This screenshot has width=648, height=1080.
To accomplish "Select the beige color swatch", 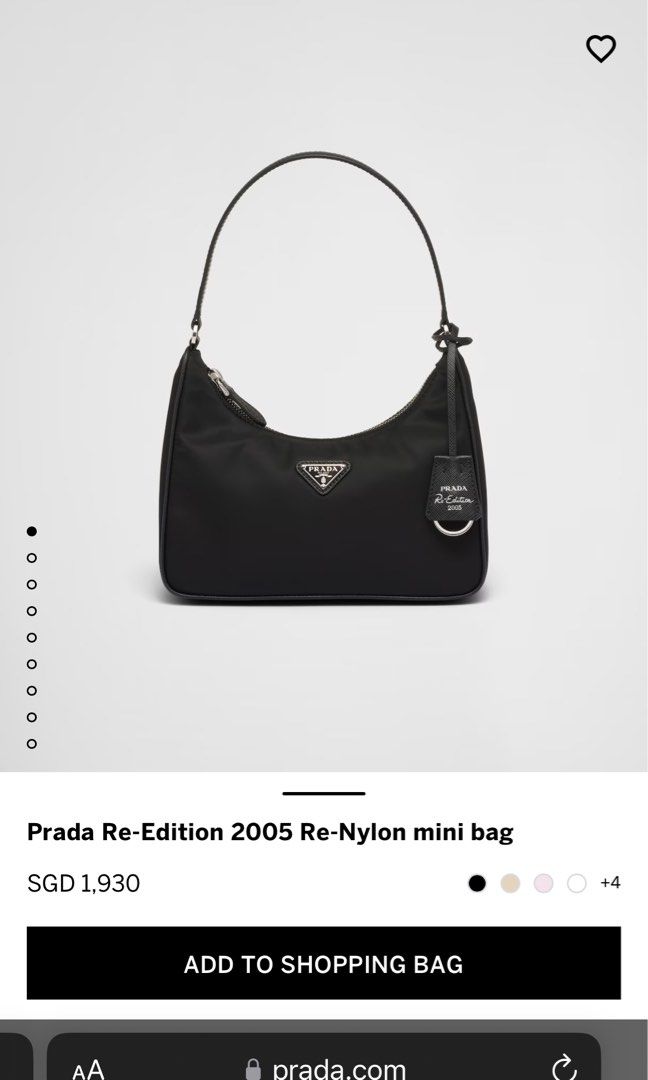I will (x=510, y=883).
